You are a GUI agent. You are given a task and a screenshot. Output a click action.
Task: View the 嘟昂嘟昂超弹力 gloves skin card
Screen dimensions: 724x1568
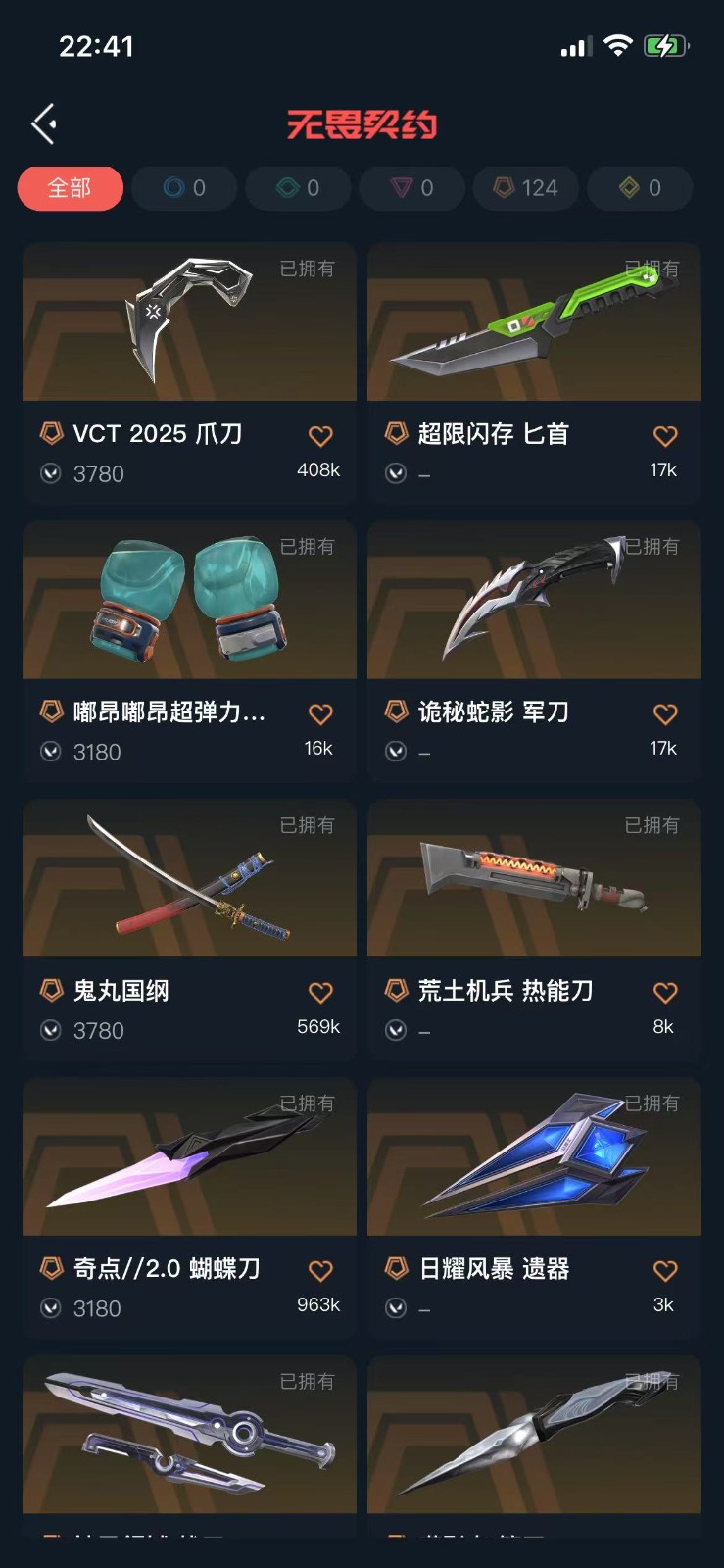pos(189,602)
